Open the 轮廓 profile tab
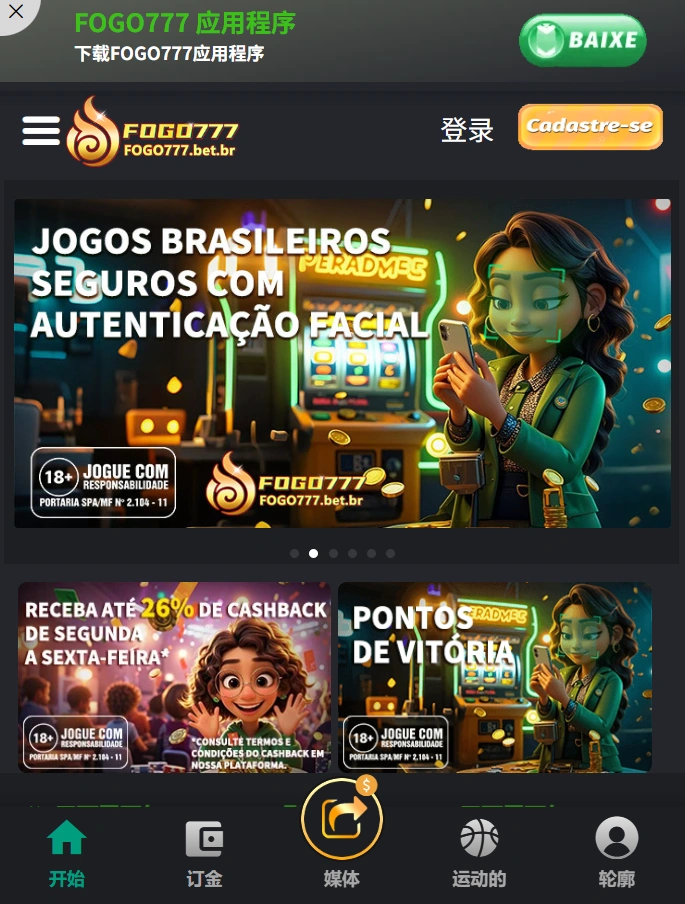 [616, 853]
